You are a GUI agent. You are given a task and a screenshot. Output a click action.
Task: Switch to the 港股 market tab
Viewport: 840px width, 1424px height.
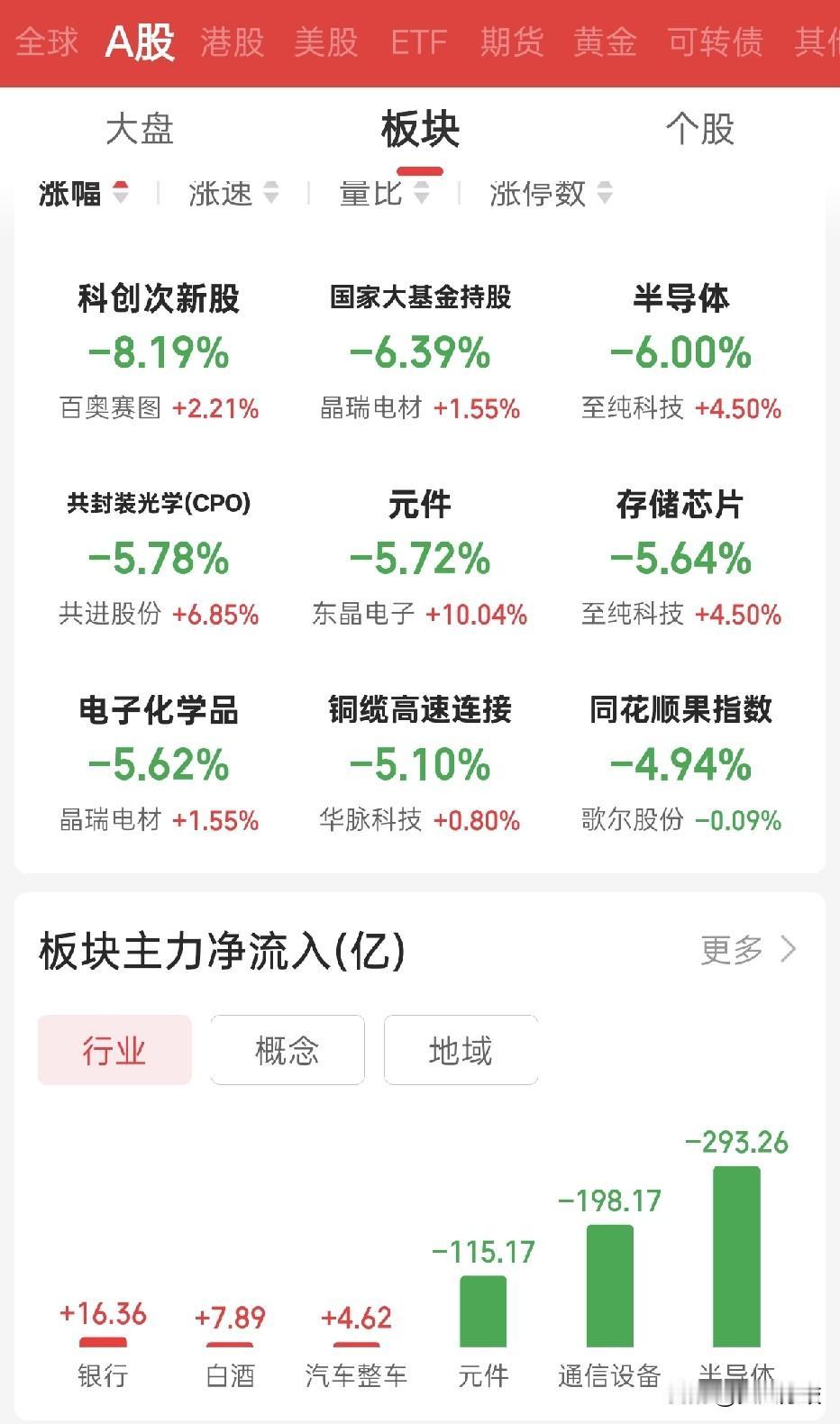pyautogui.click(x=232, y=42)
